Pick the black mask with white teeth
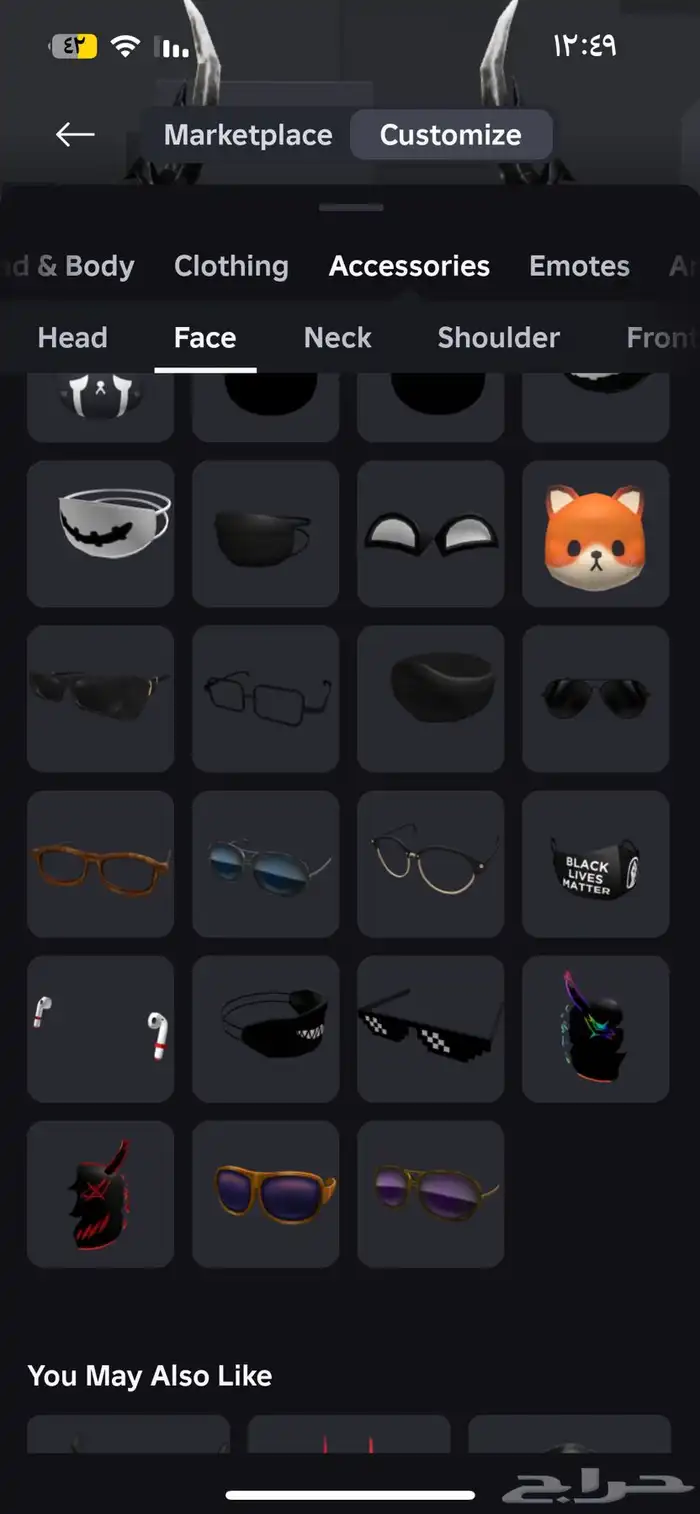 (266, 1029)
